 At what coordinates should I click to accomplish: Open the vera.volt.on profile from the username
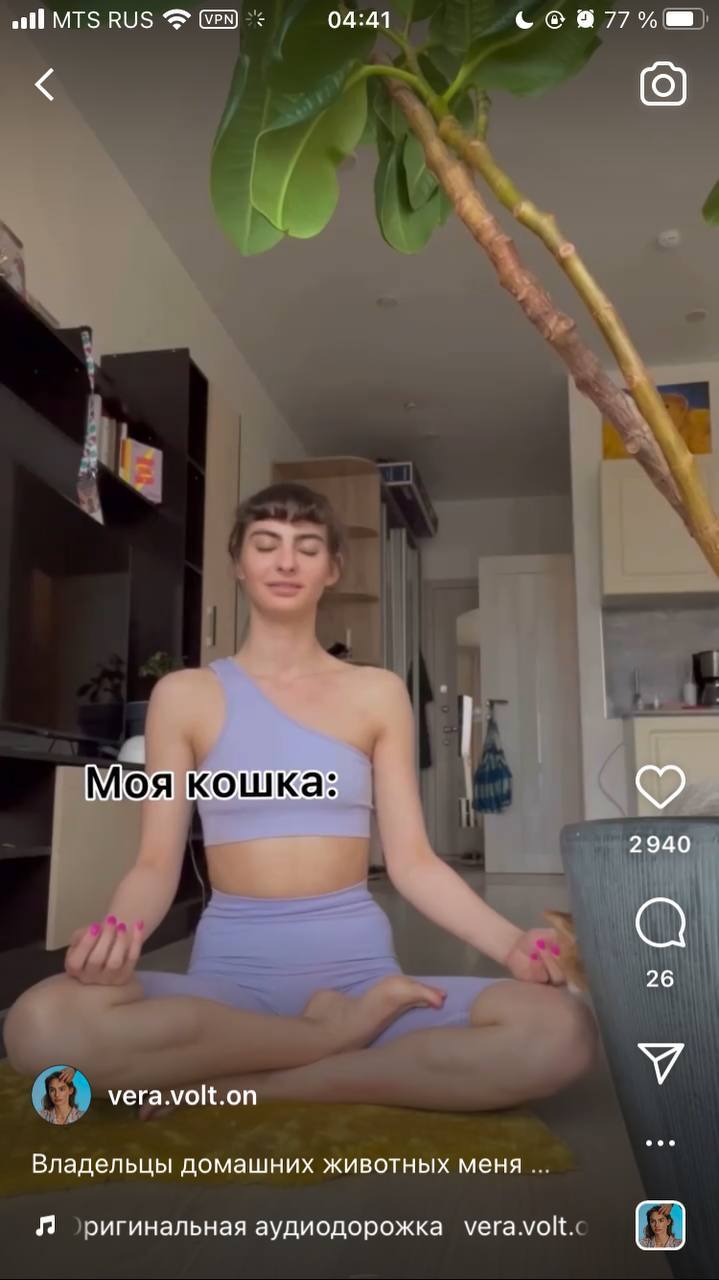[182, 1096]
